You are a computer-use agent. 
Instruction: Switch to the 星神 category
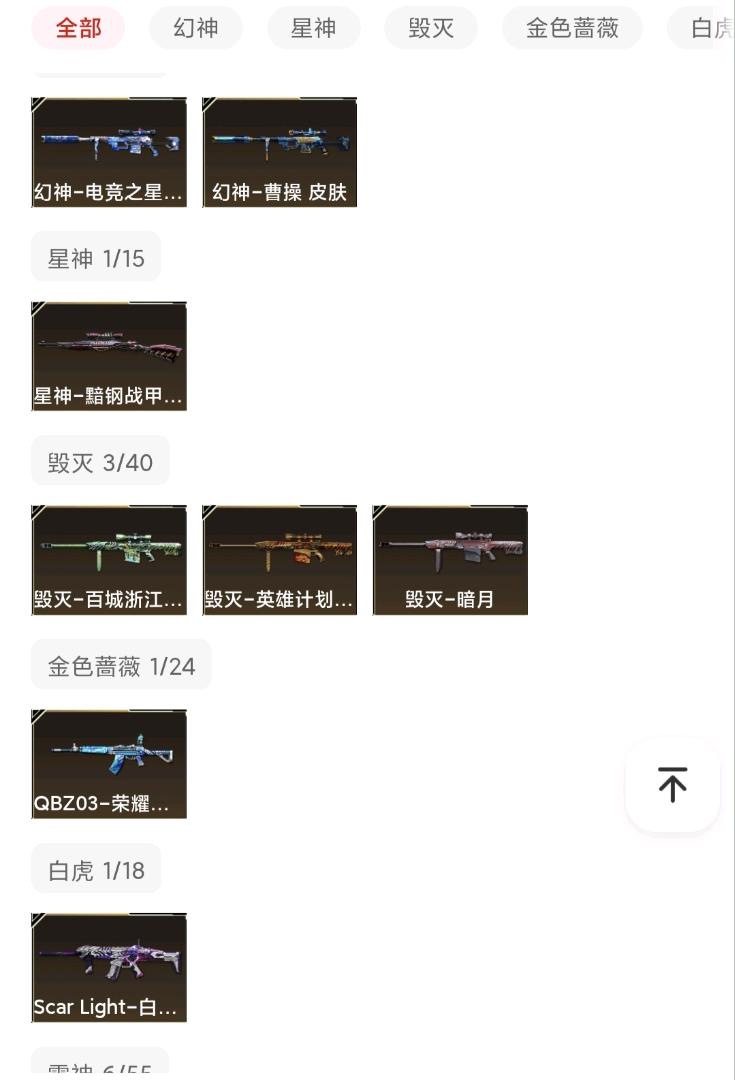pos(313,28)
